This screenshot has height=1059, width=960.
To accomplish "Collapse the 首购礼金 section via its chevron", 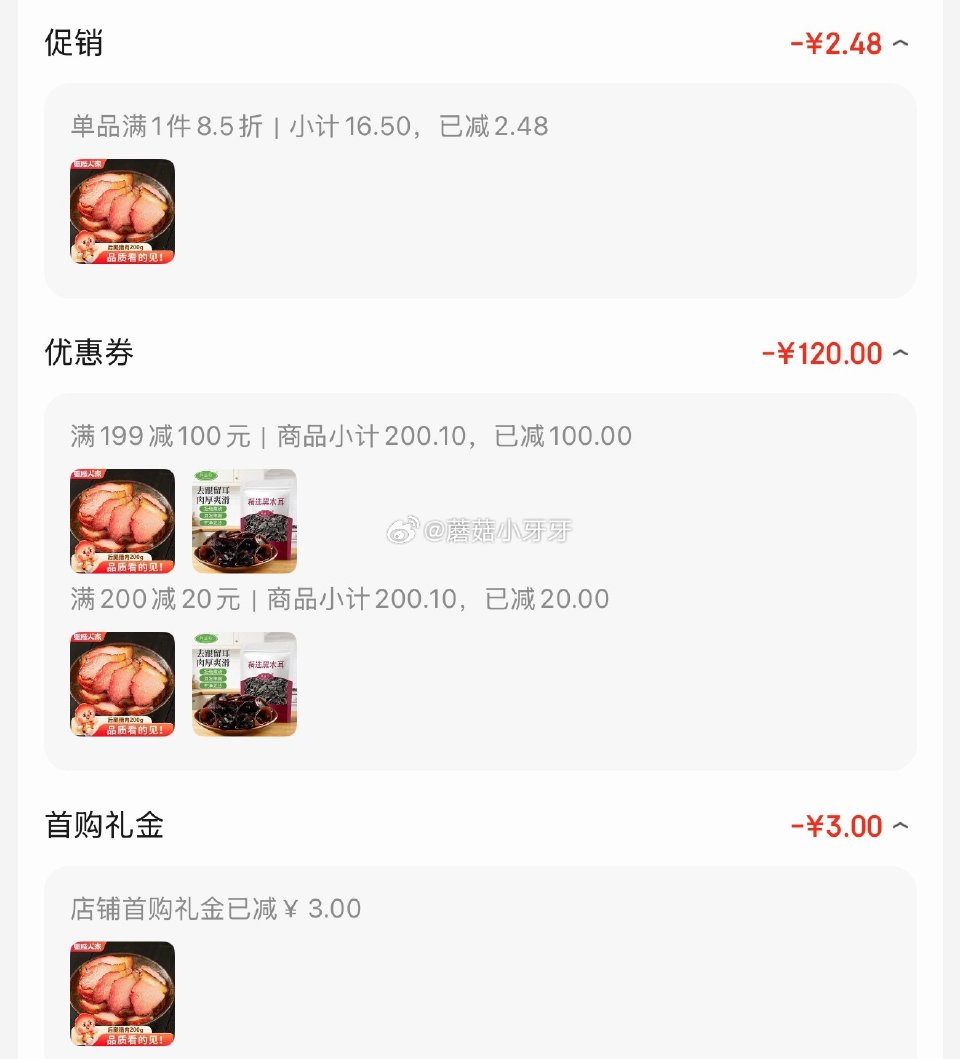I will point(902,825).
